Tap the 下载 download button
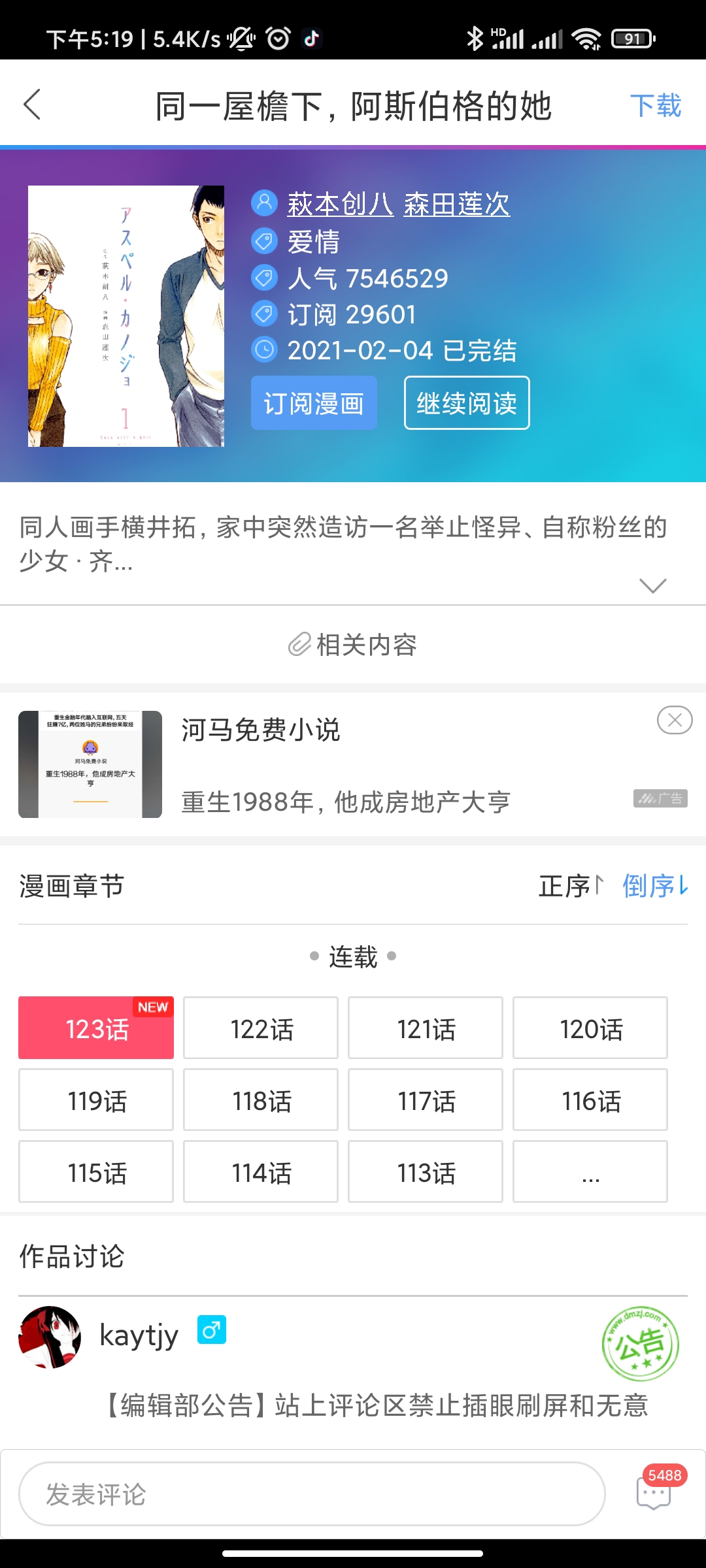 click(655, 106)
